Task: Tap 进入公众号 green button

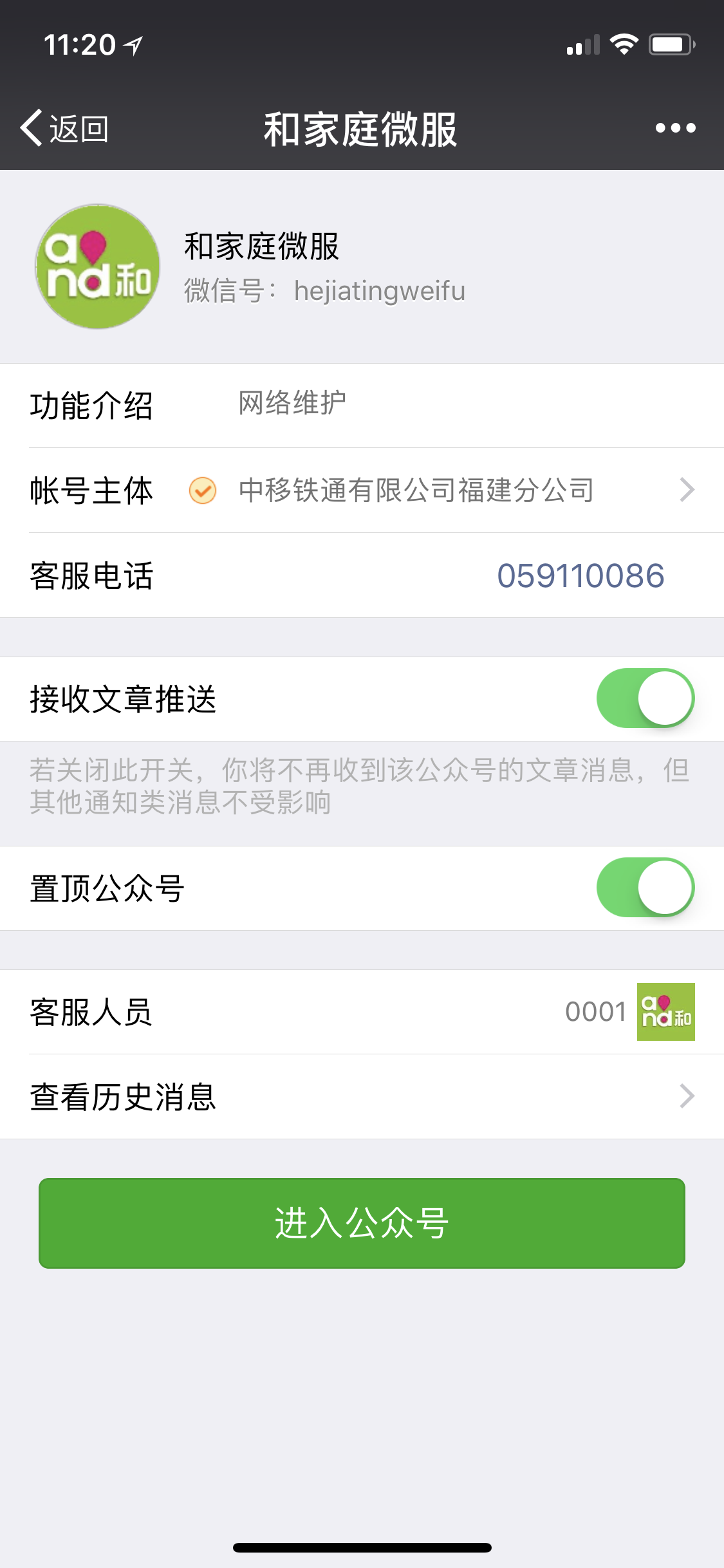Action: coord(362,1223)
